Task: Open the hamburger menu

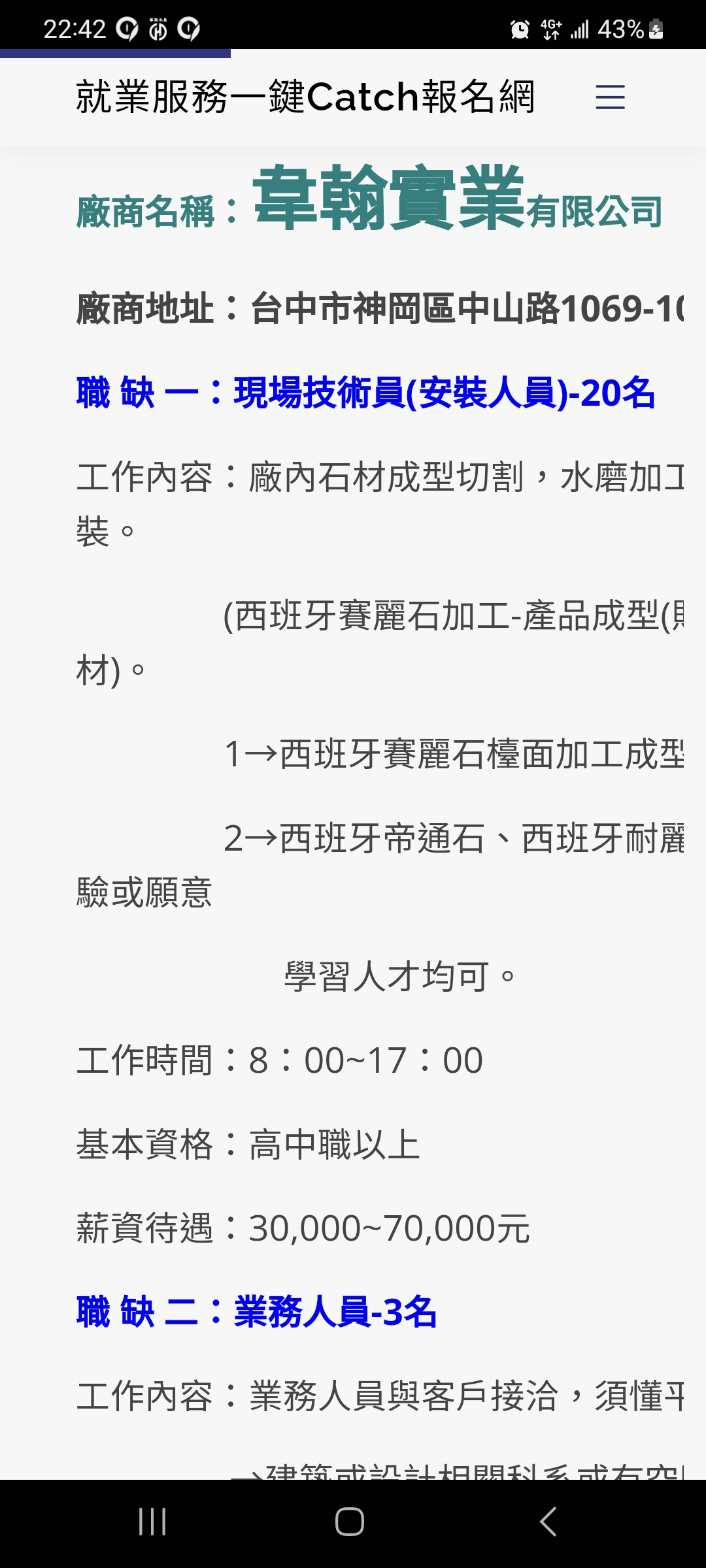Action: [x=610, y=97]
